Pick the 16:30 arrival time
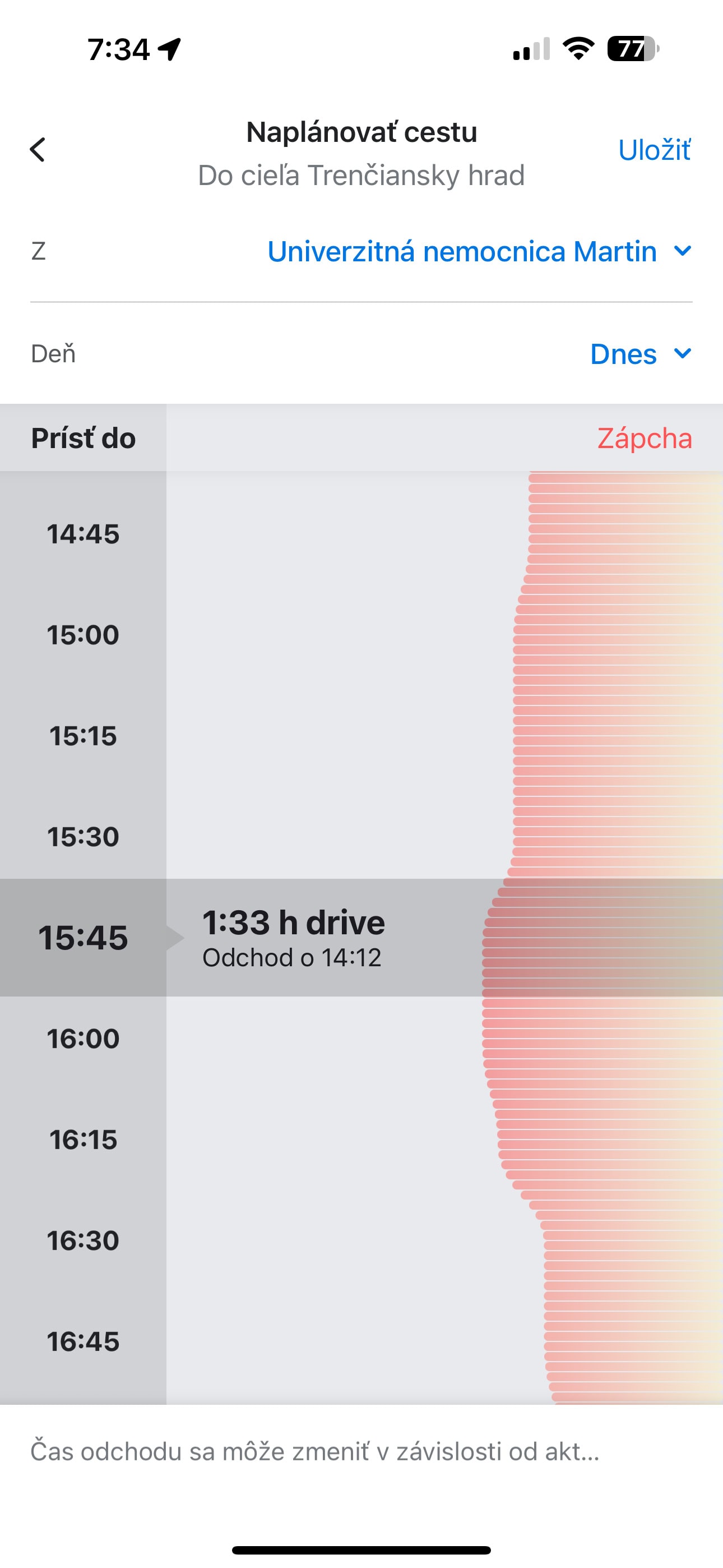 click(x=84, y=1240)
